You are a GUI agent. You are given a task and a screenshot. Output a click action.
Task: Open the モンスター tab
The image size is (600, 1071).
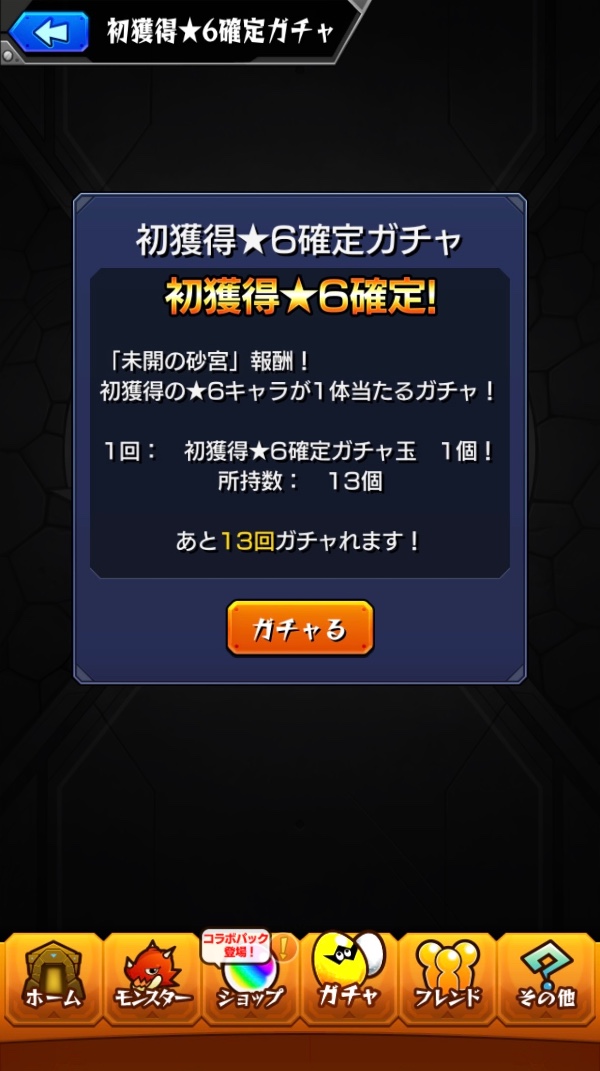150,977
